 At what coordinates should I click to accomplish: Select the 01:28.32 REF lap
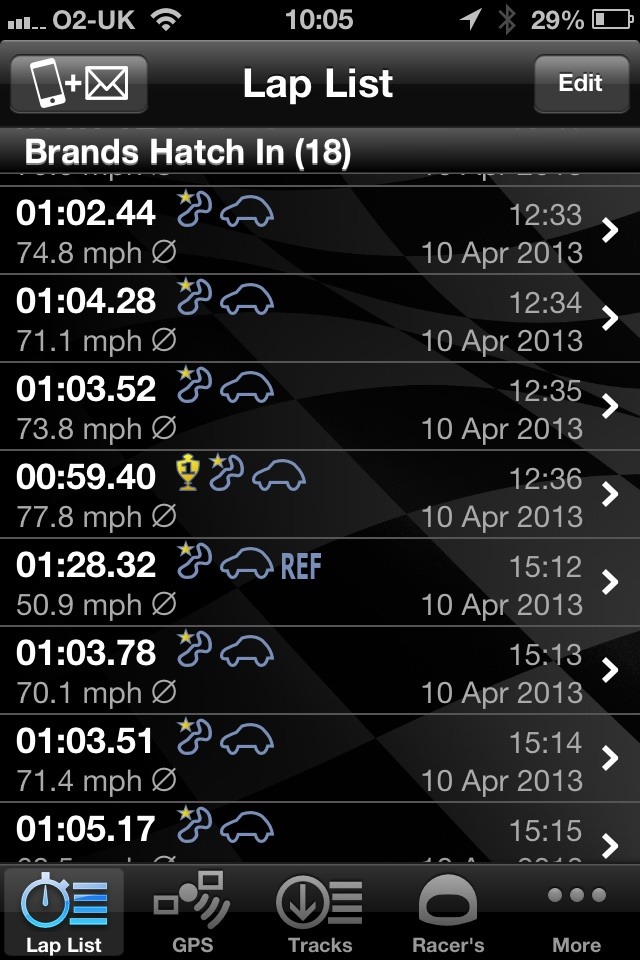[320, 583]
